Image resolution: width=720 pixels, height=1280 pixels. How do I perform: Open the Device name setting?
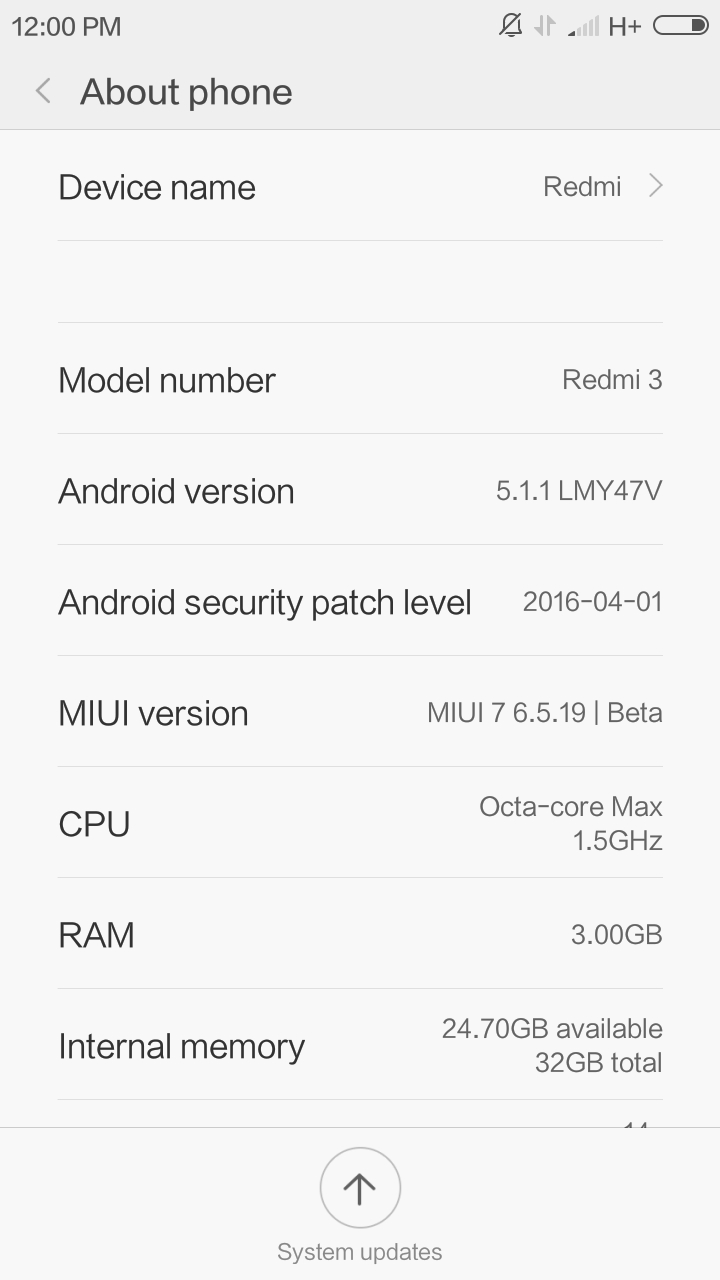click(360, 187)
